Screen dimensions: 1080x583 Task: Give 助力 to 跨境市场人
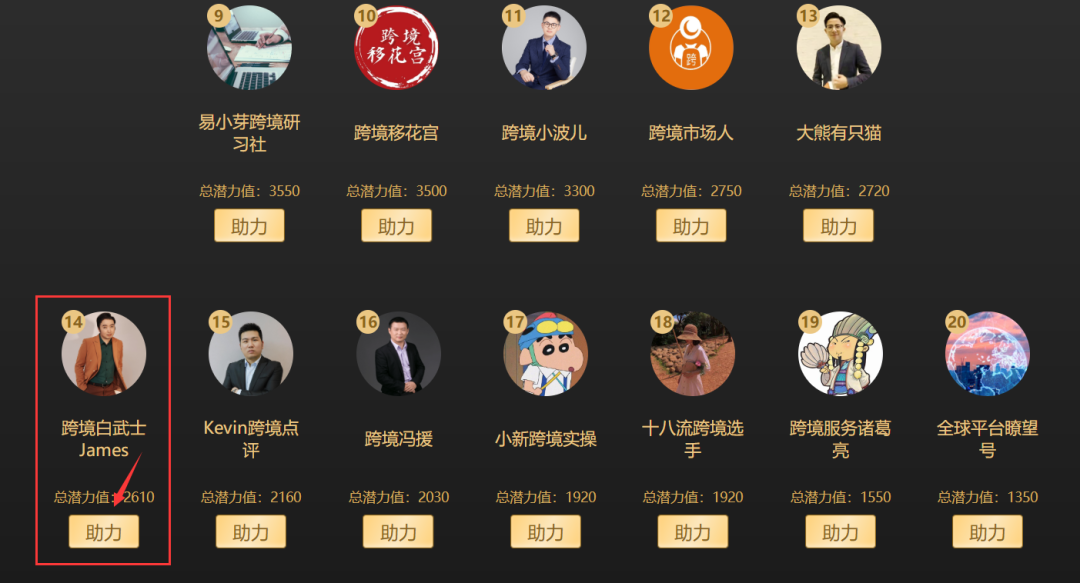click(691, 226)
